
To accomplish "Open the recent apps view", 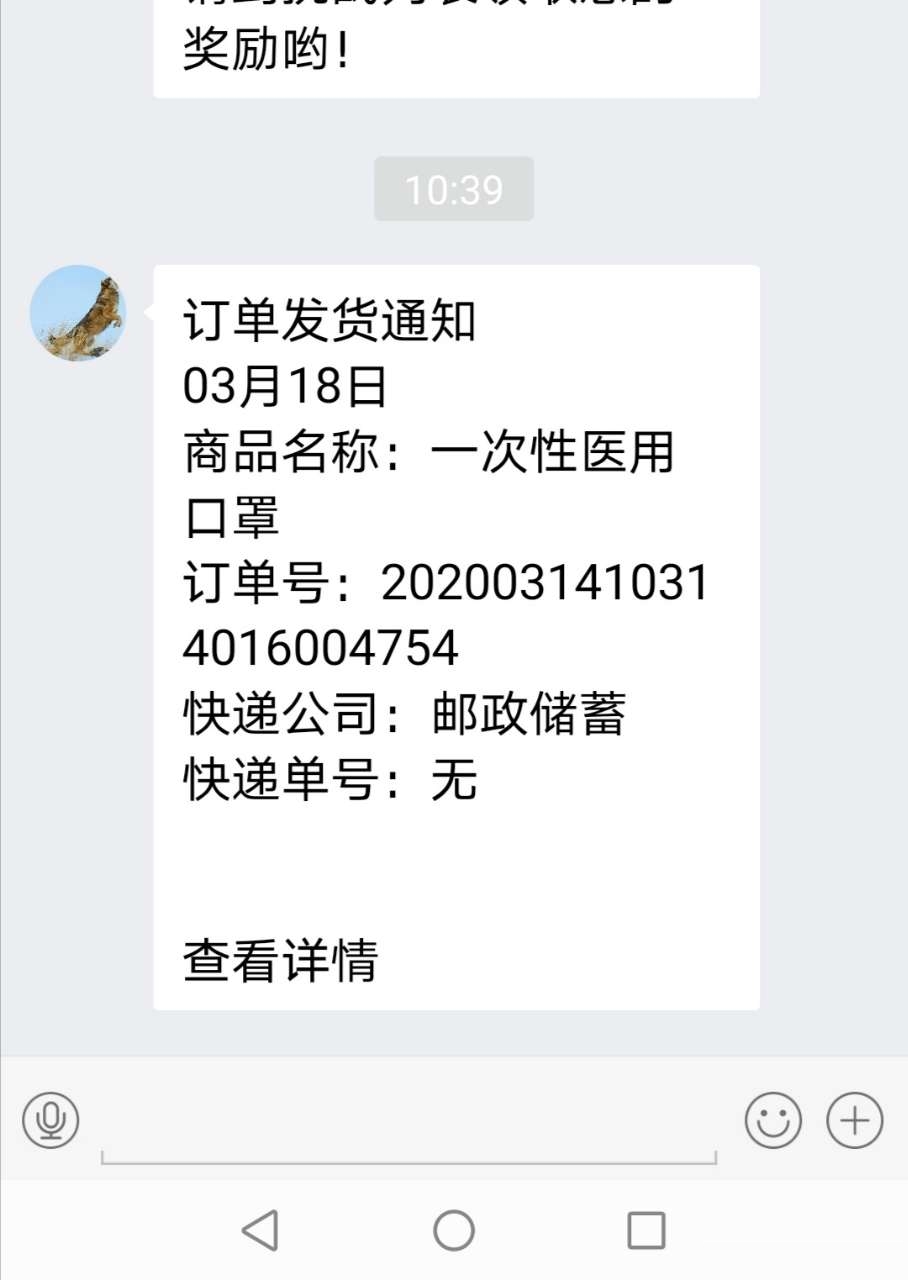I will click(646, 1230).
